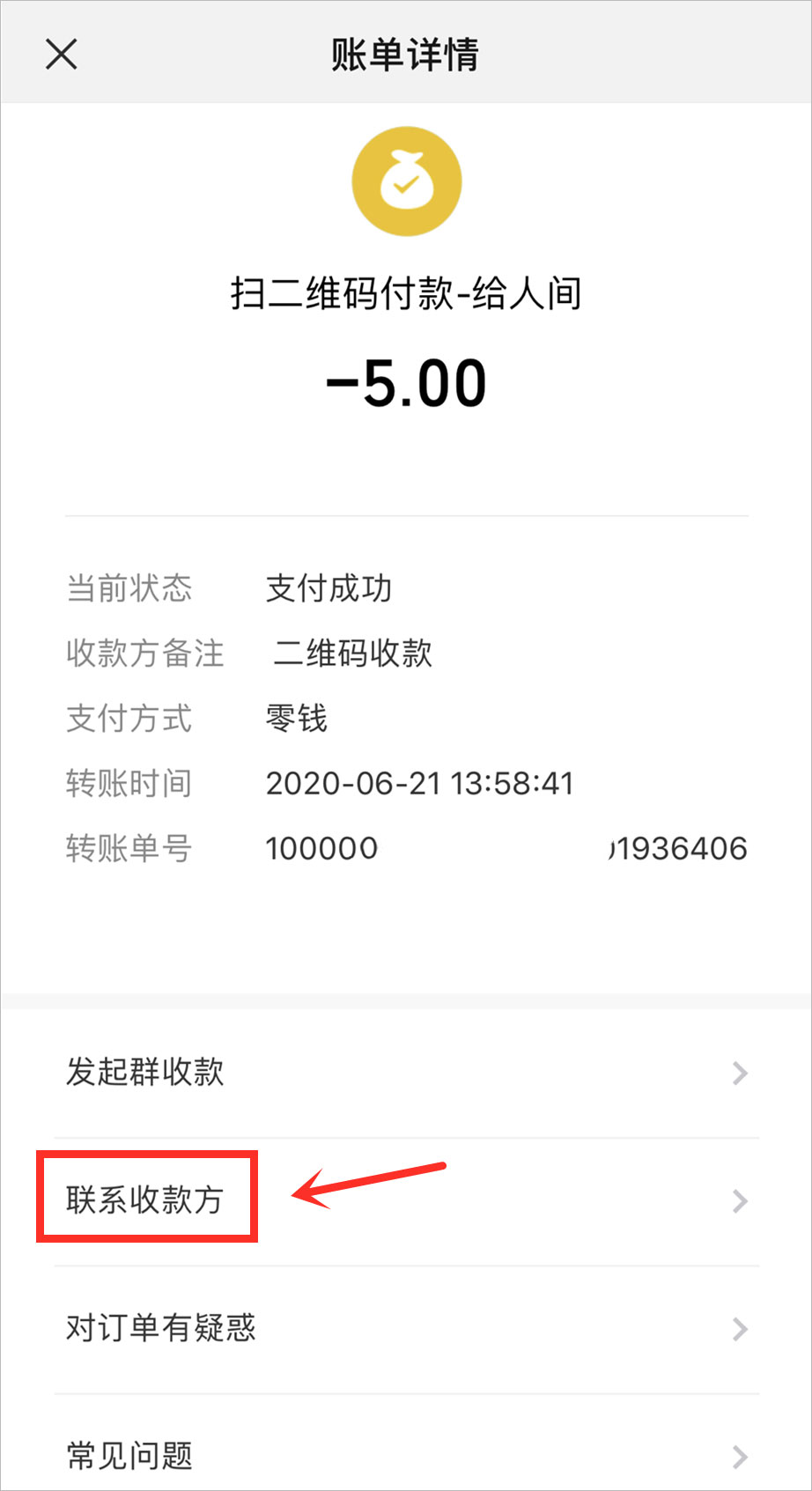Click the -5.00 amount display
This screenshot has height=1491, width=812.
pos(406,380)
